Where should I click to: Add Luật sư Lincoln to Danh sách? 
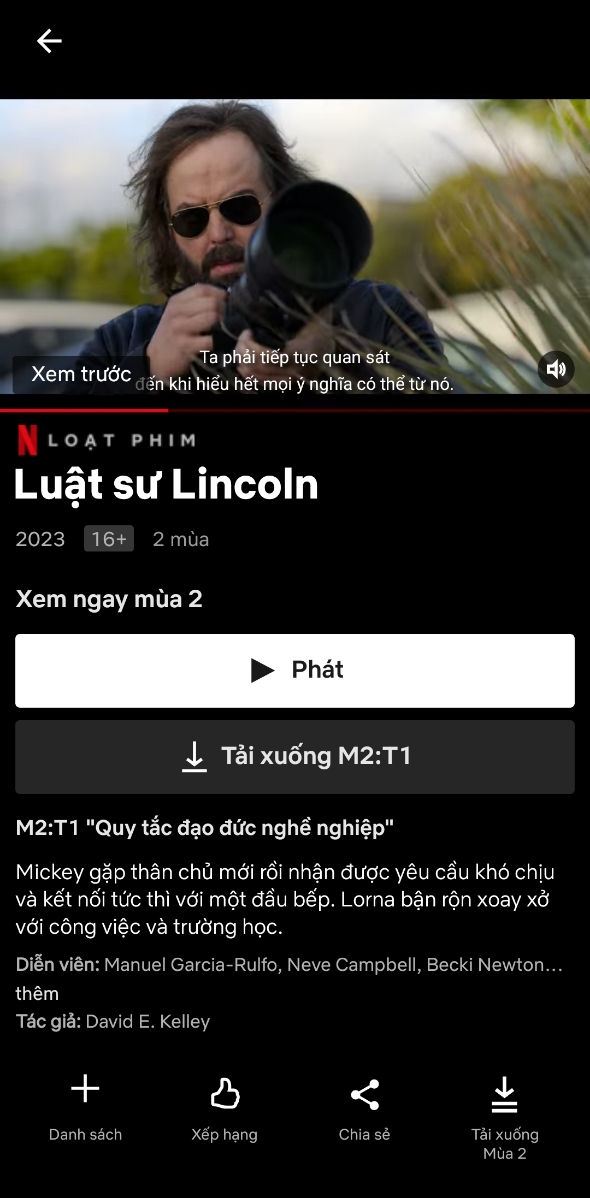tap(86, 1106)
